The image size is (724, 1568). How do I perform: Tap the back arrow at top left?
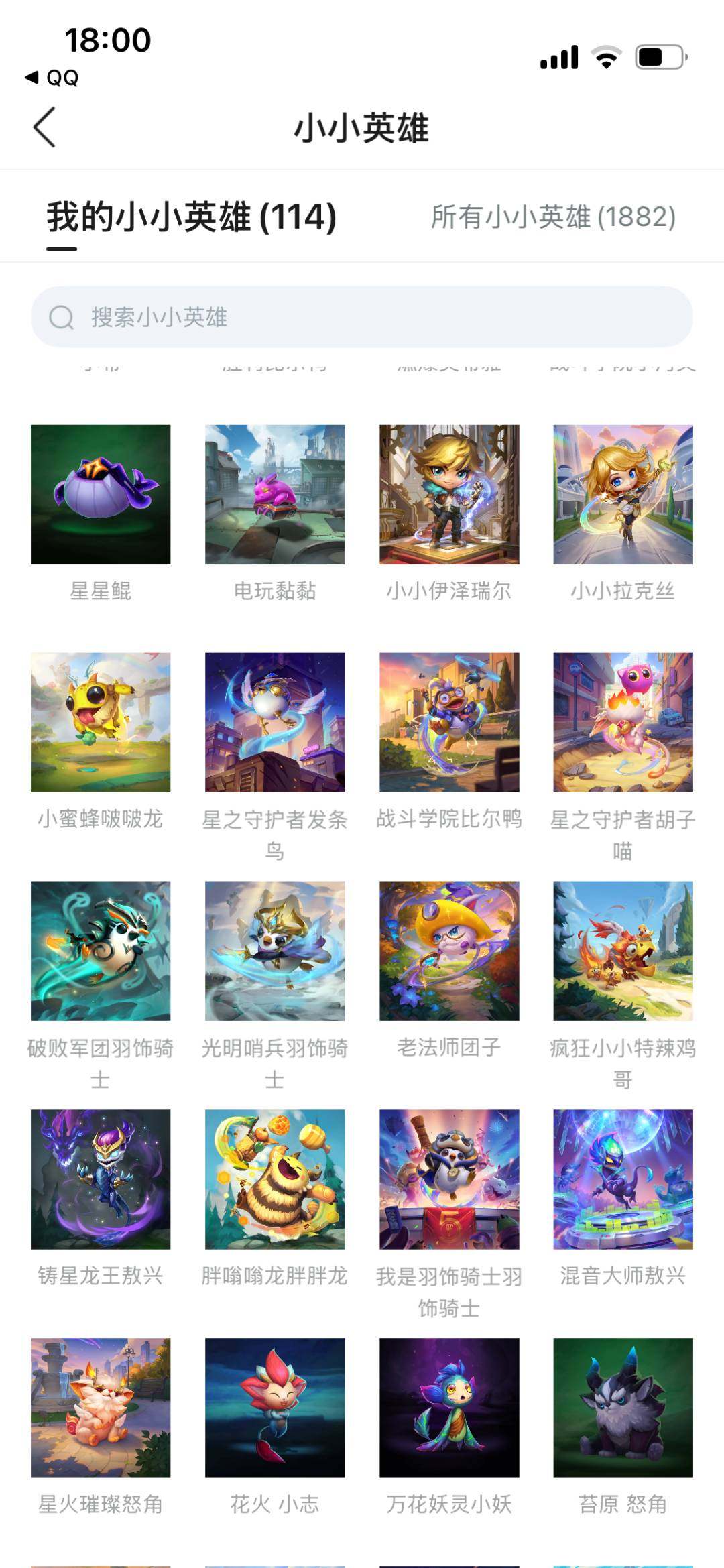(x=45, y=128)
